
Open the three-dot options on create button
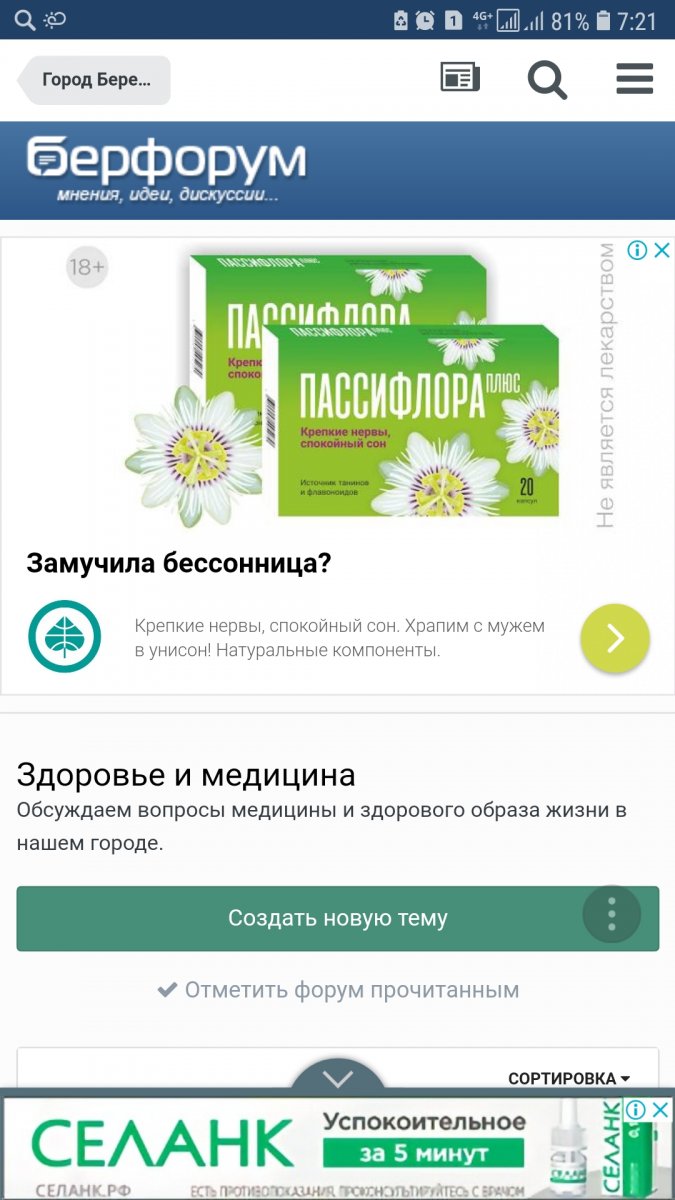click(611, 914)
